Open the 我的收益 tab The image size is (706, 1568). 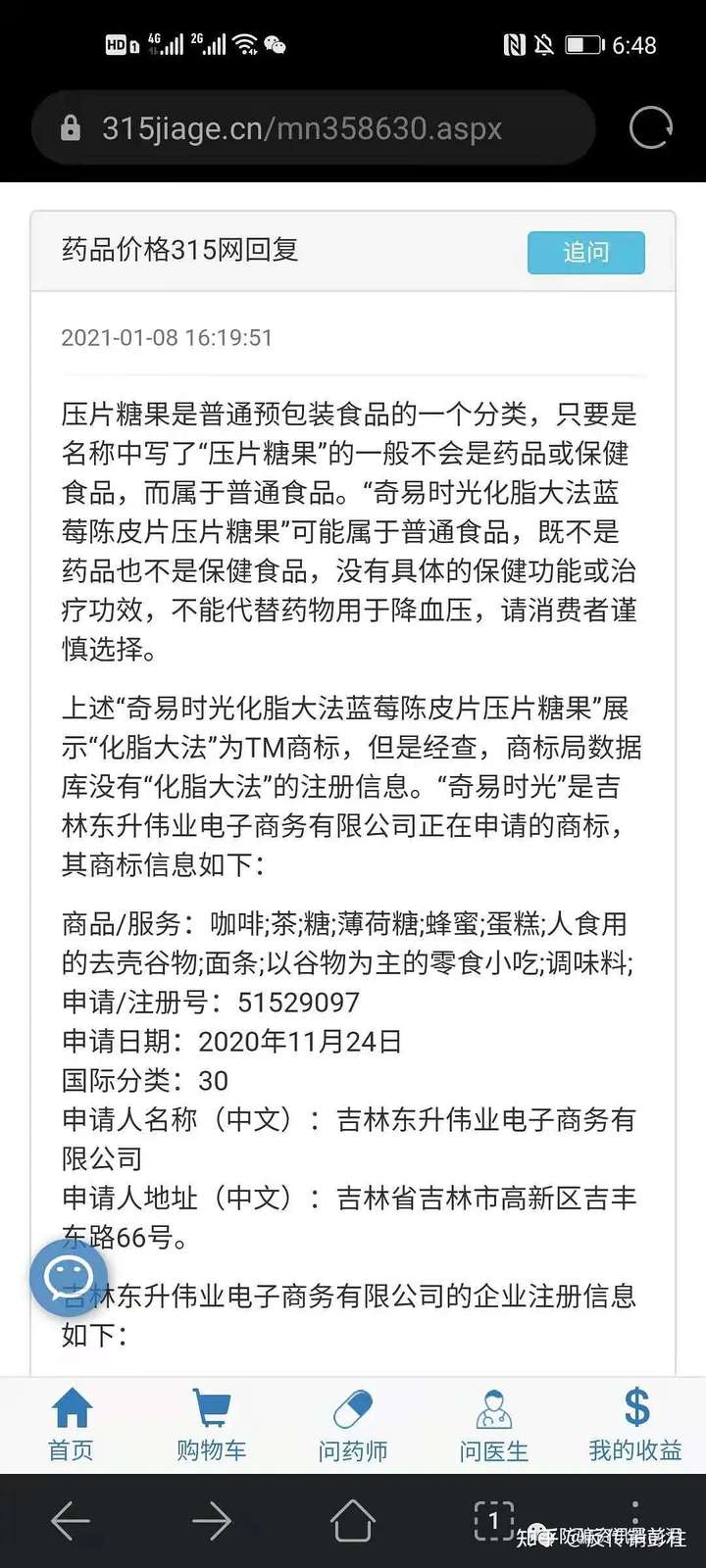click(635, 1425)
